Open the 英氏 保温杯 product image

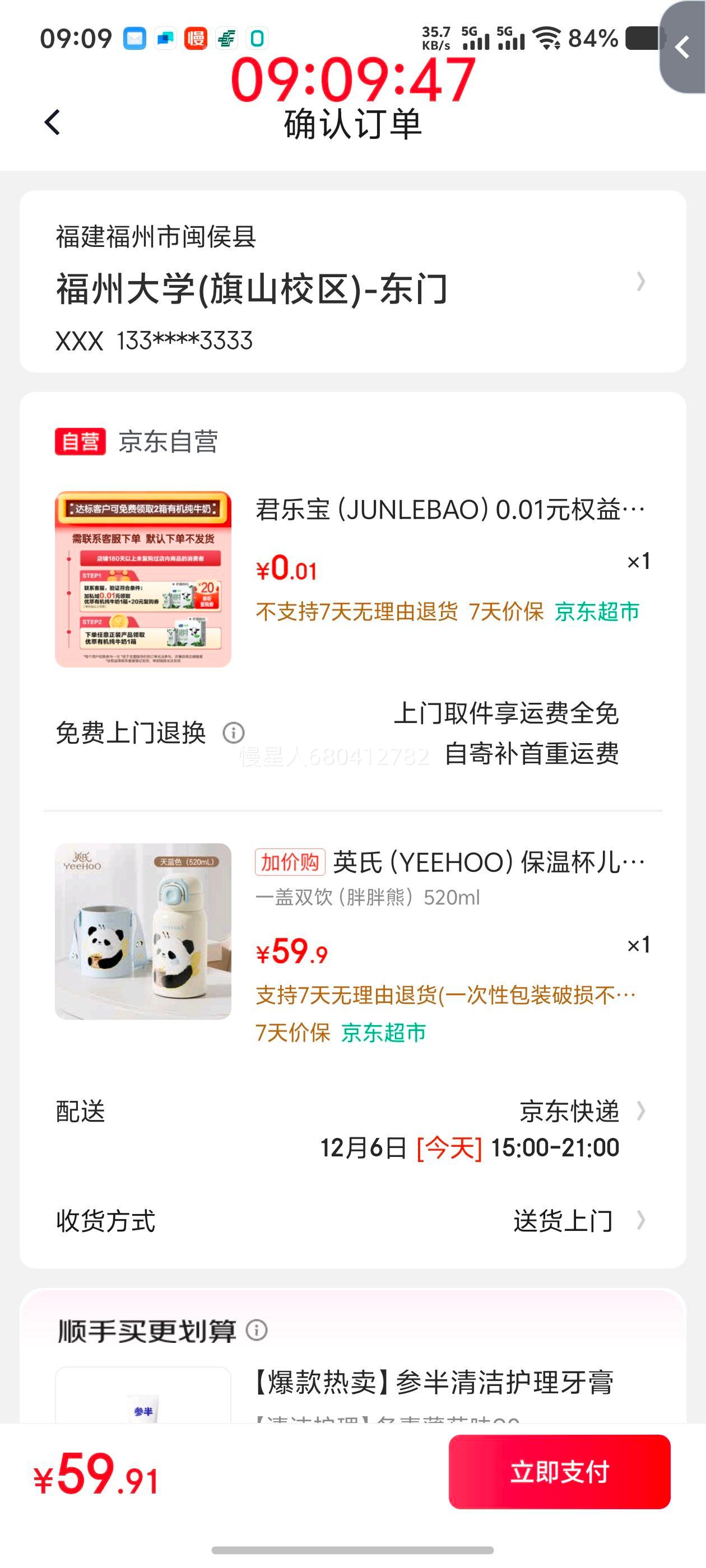[x=143, y=931]
